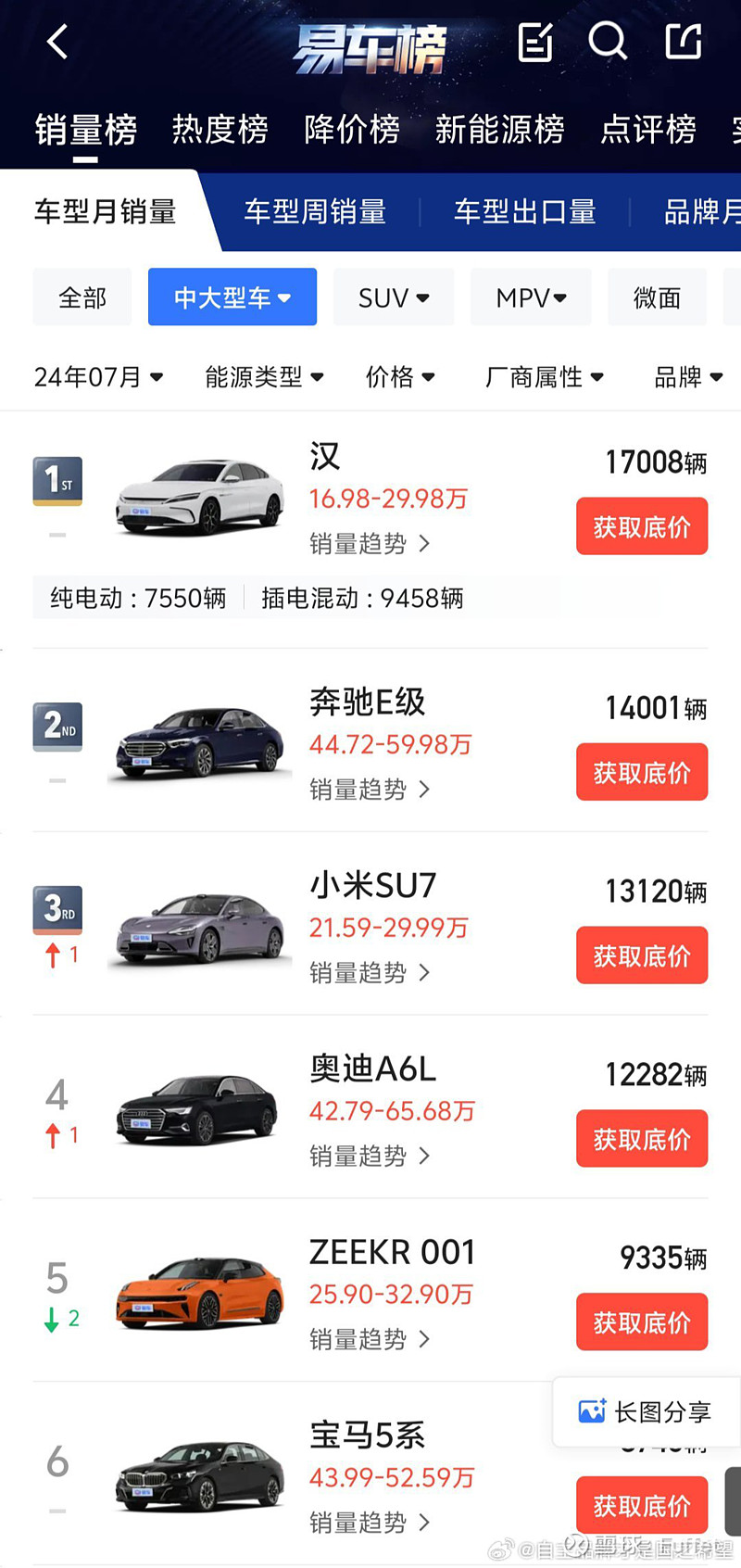Open the search magnifier icon

608,41
